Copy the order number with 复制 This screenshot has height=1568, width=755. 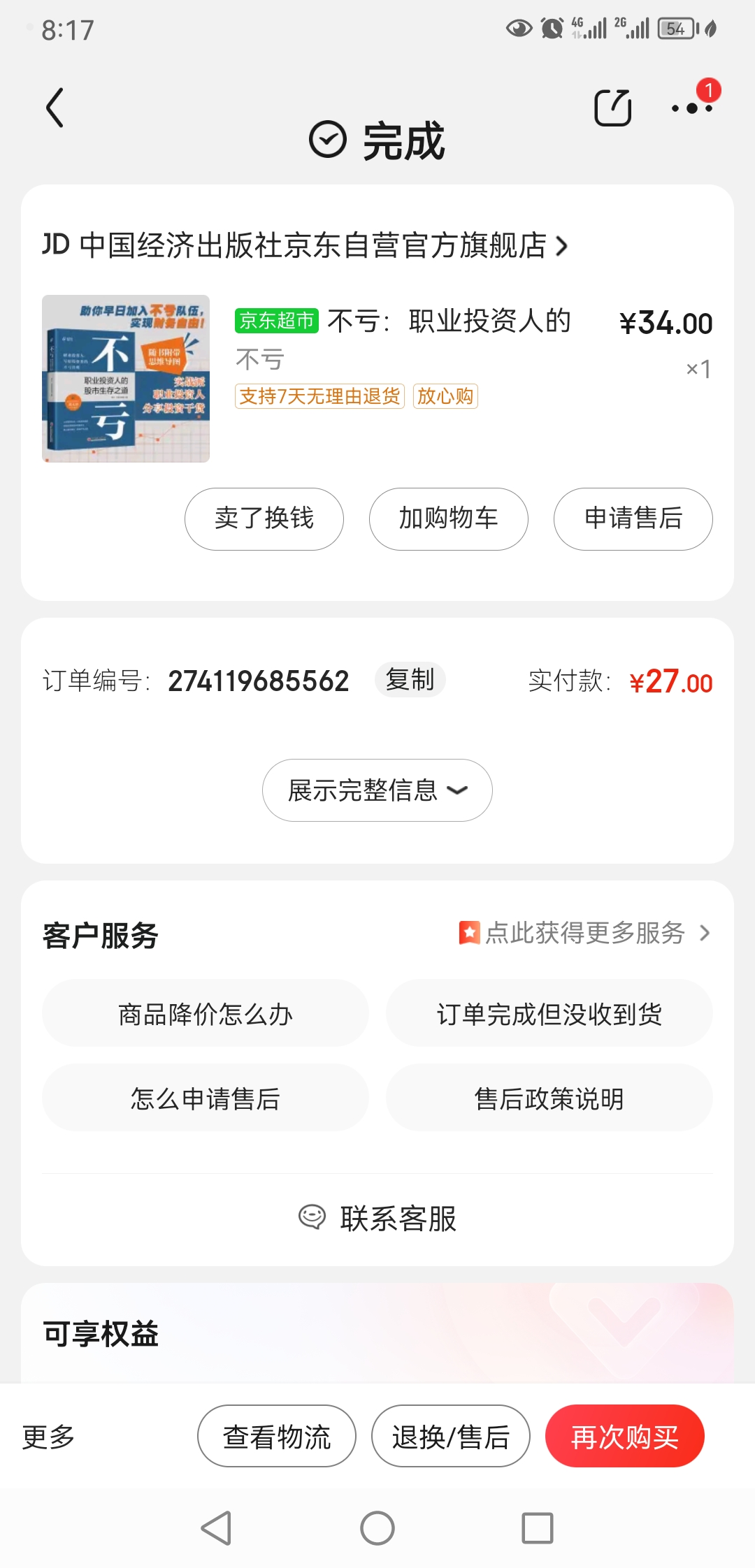pos(410,680)
